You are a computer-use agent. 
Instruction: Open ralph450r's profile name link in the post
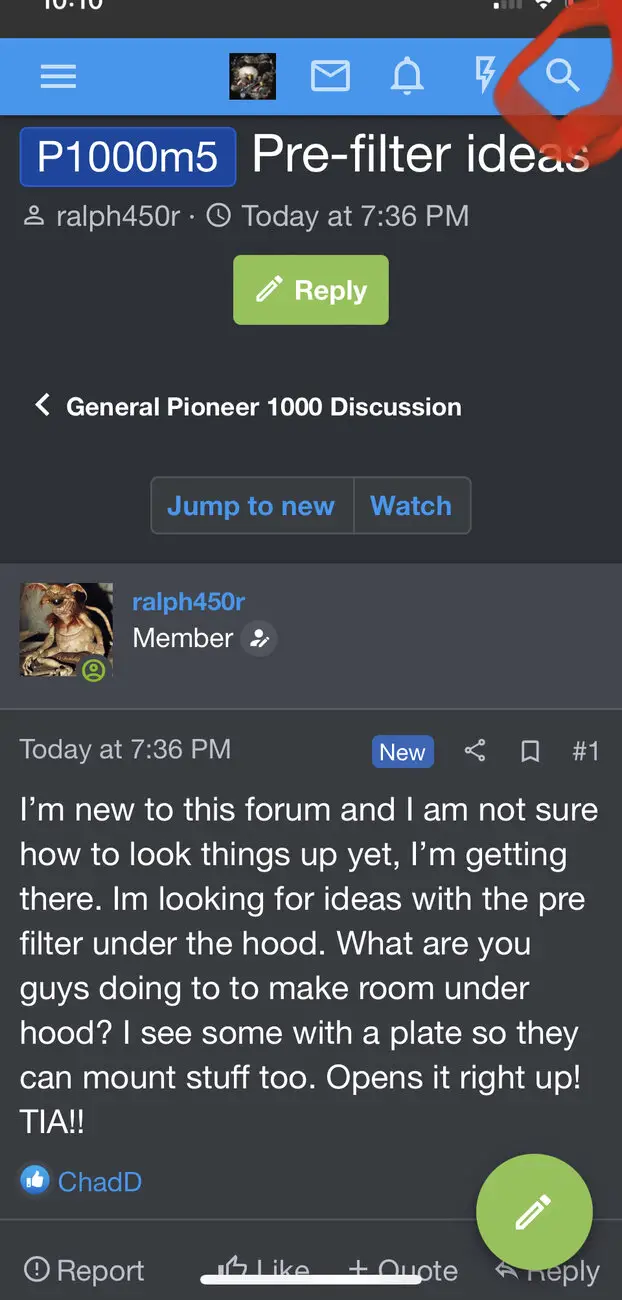point(189,601)
